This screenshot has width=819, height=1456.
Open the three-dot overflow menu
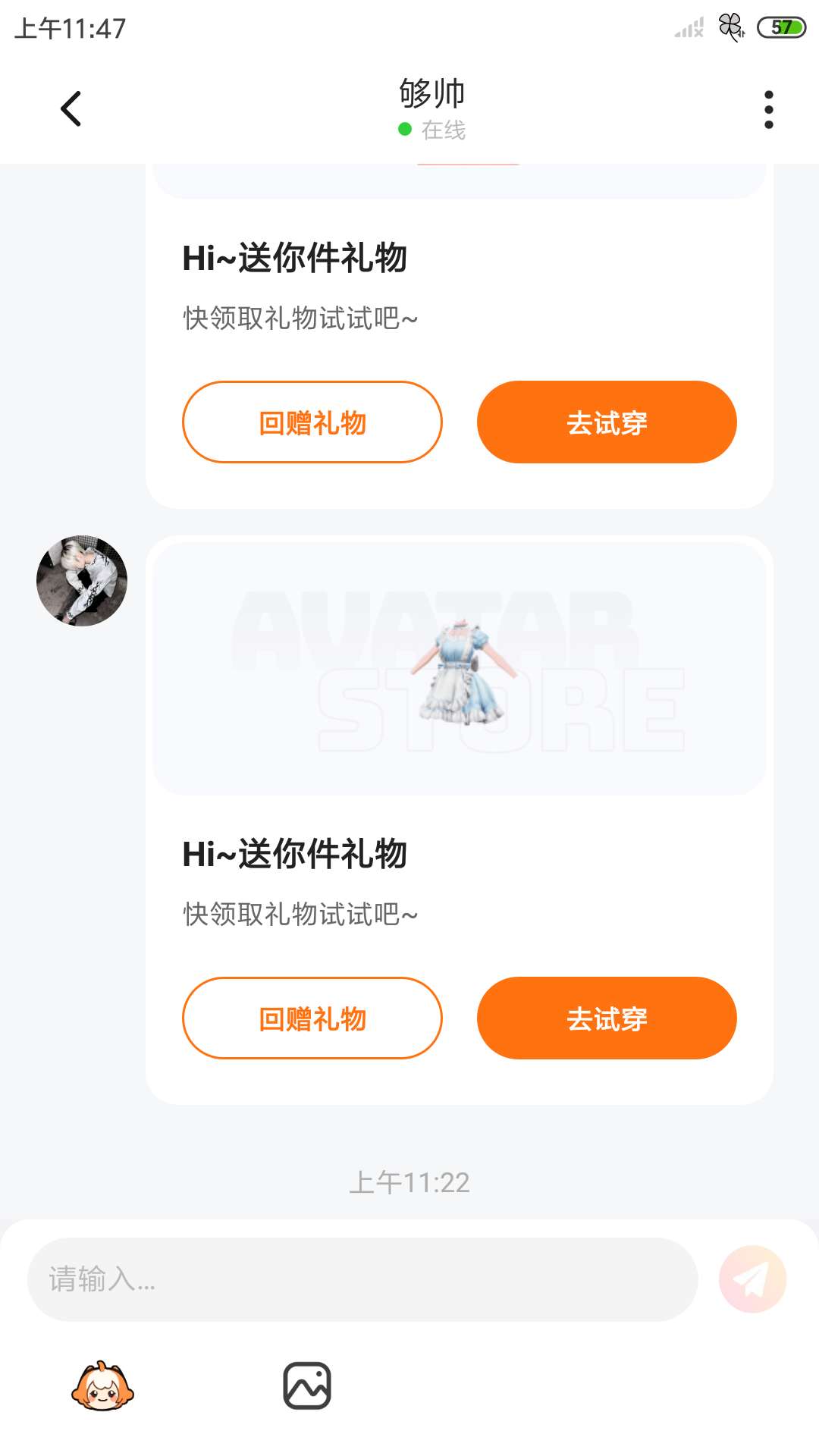click(768, 110)
